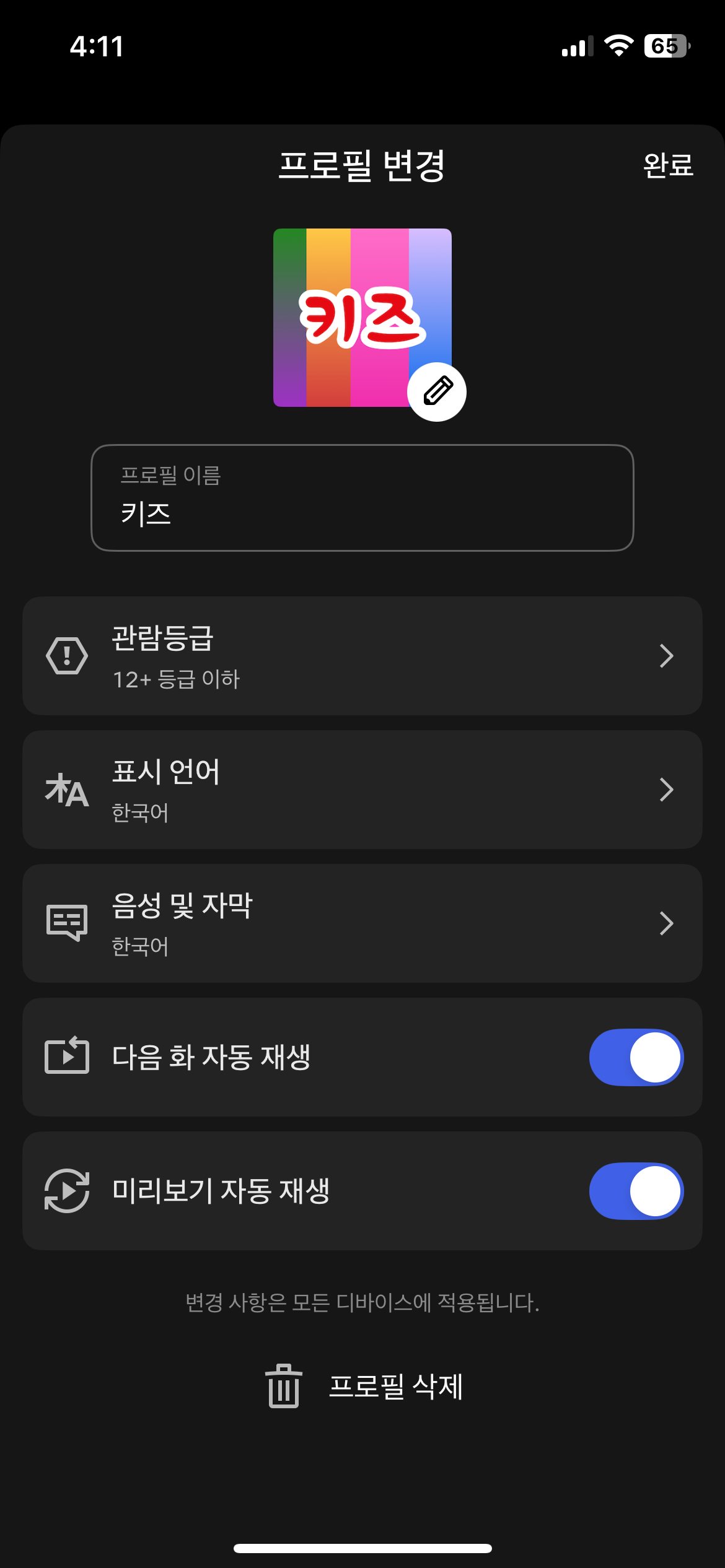This screenshot has height=1568, width=725.
Task: Select the maturity rating warning icon
Action: [x=67, y=655]
